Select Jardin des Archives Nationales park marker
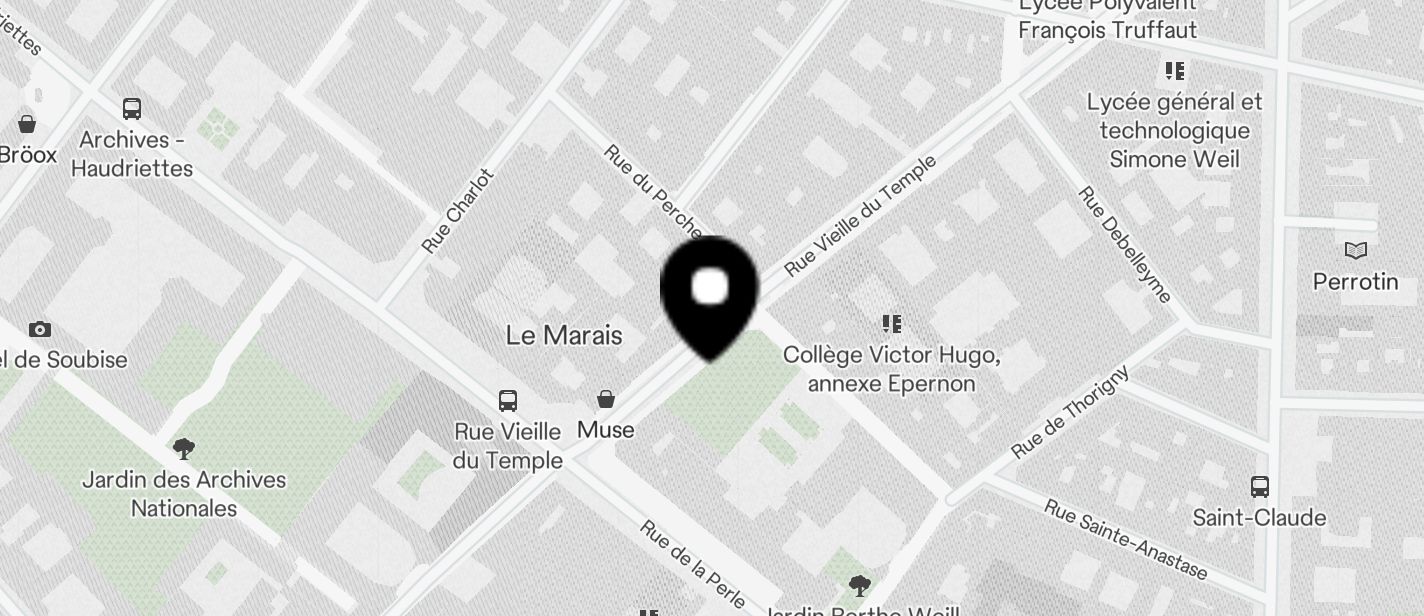 coord(183,448)
